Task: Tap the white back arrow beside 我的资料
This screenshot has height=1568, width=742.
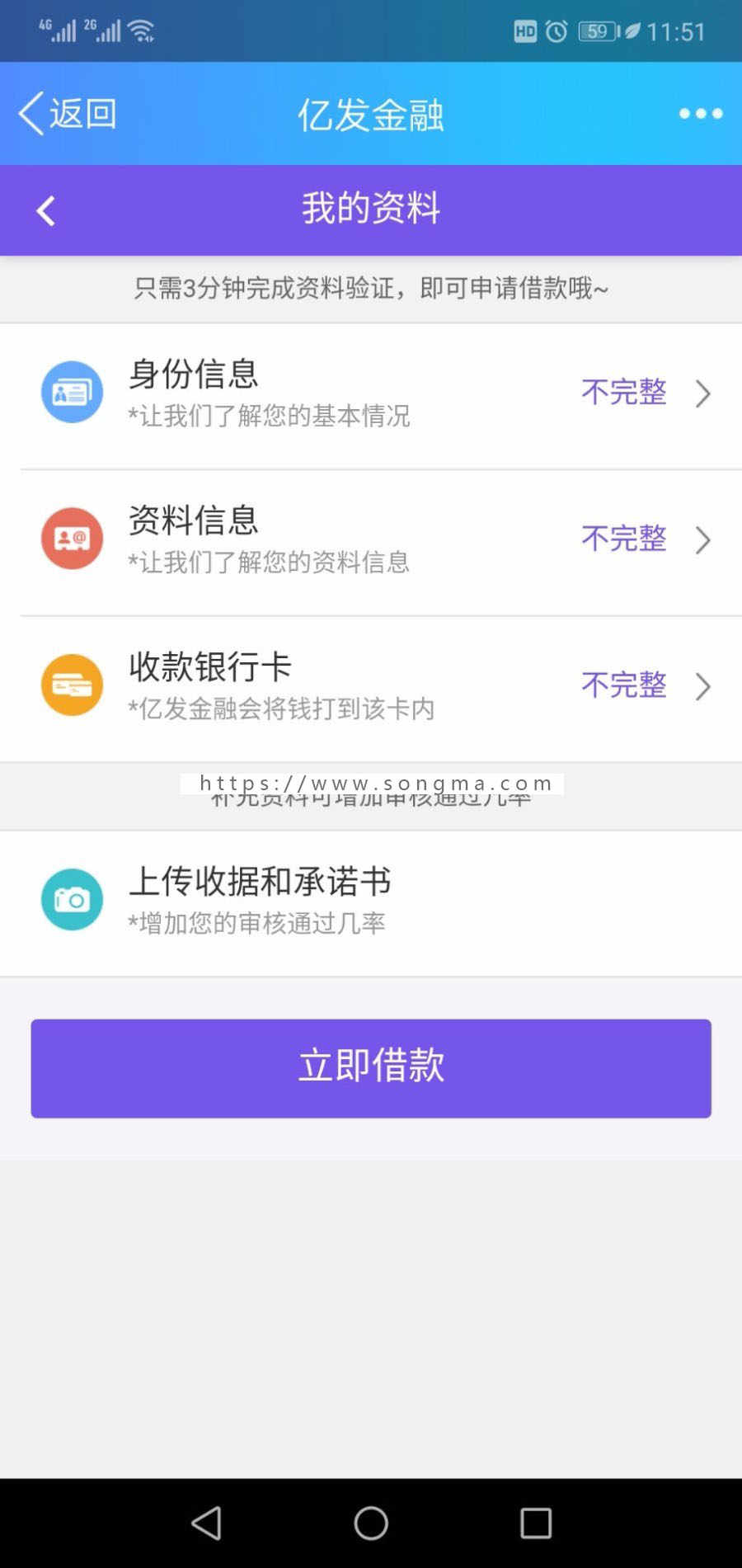Action: (x=46, y=210)
